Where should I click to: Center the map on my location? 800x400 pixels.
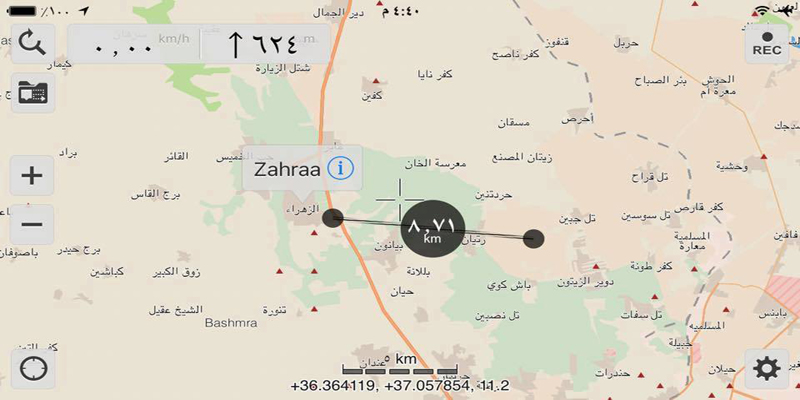pyautogui.click(x=32, y=369)
